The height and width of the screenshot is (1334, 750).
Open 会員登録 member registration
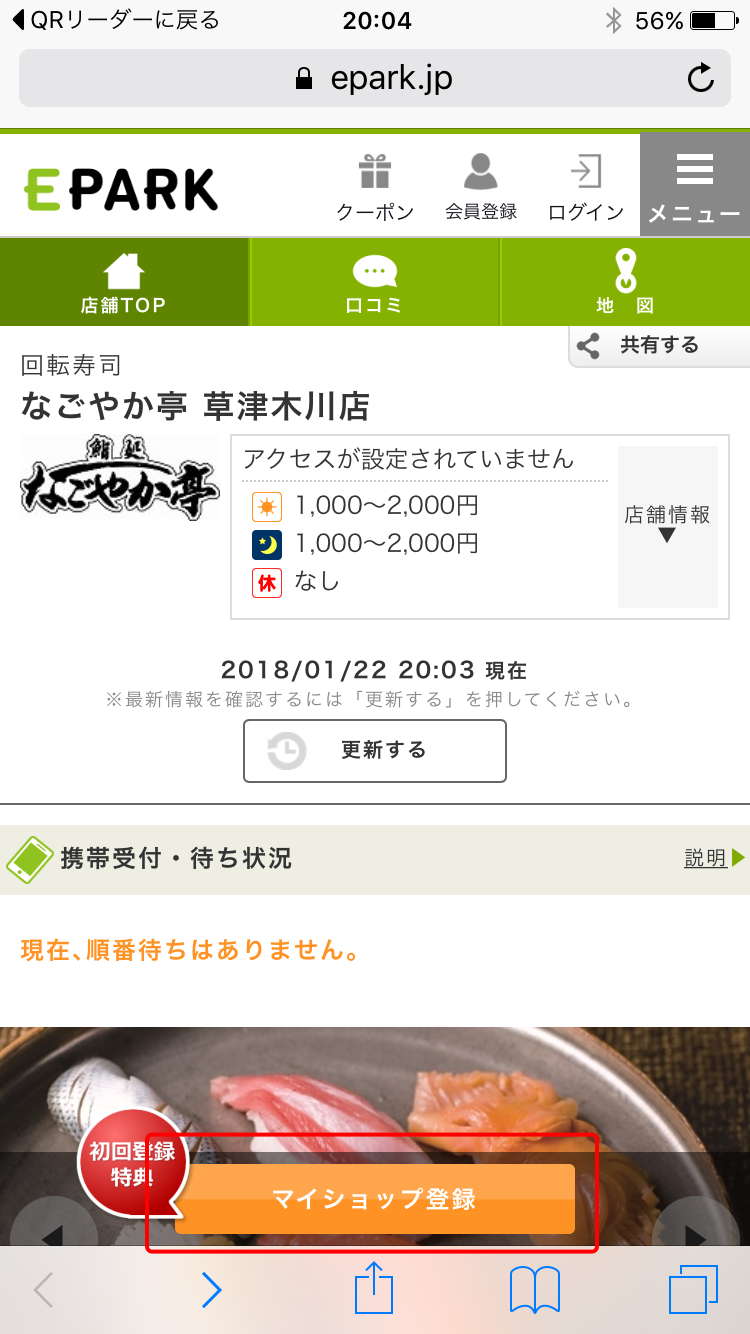481,187
